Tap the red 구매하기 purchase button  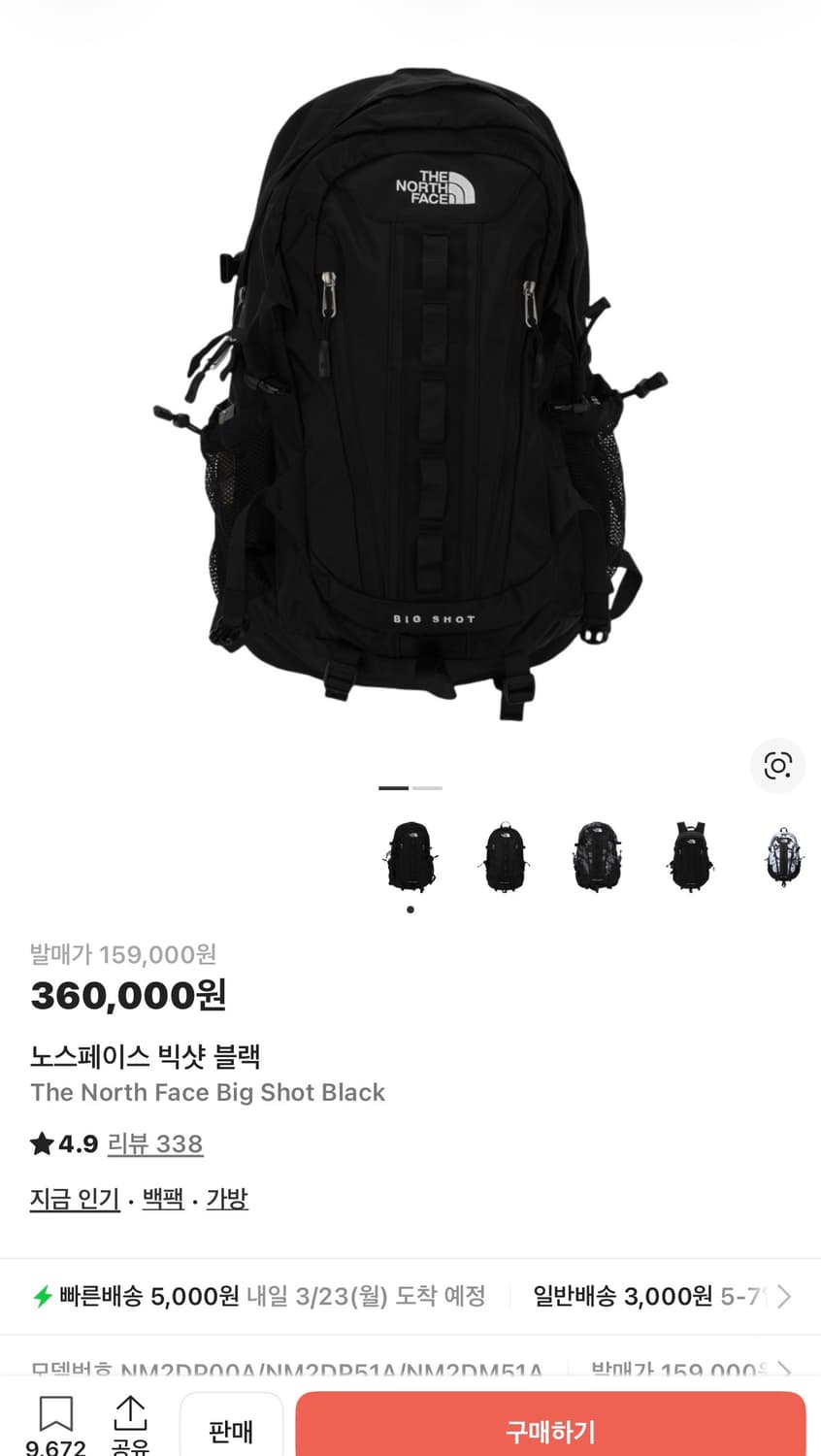coord(552,1429)
